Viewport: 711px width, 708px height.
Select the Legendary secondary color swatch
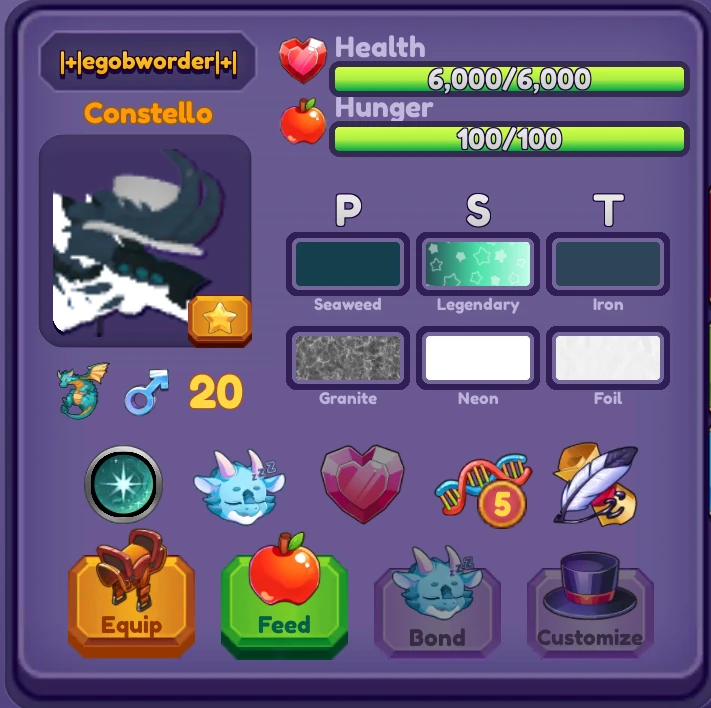[x=477, y=264]
